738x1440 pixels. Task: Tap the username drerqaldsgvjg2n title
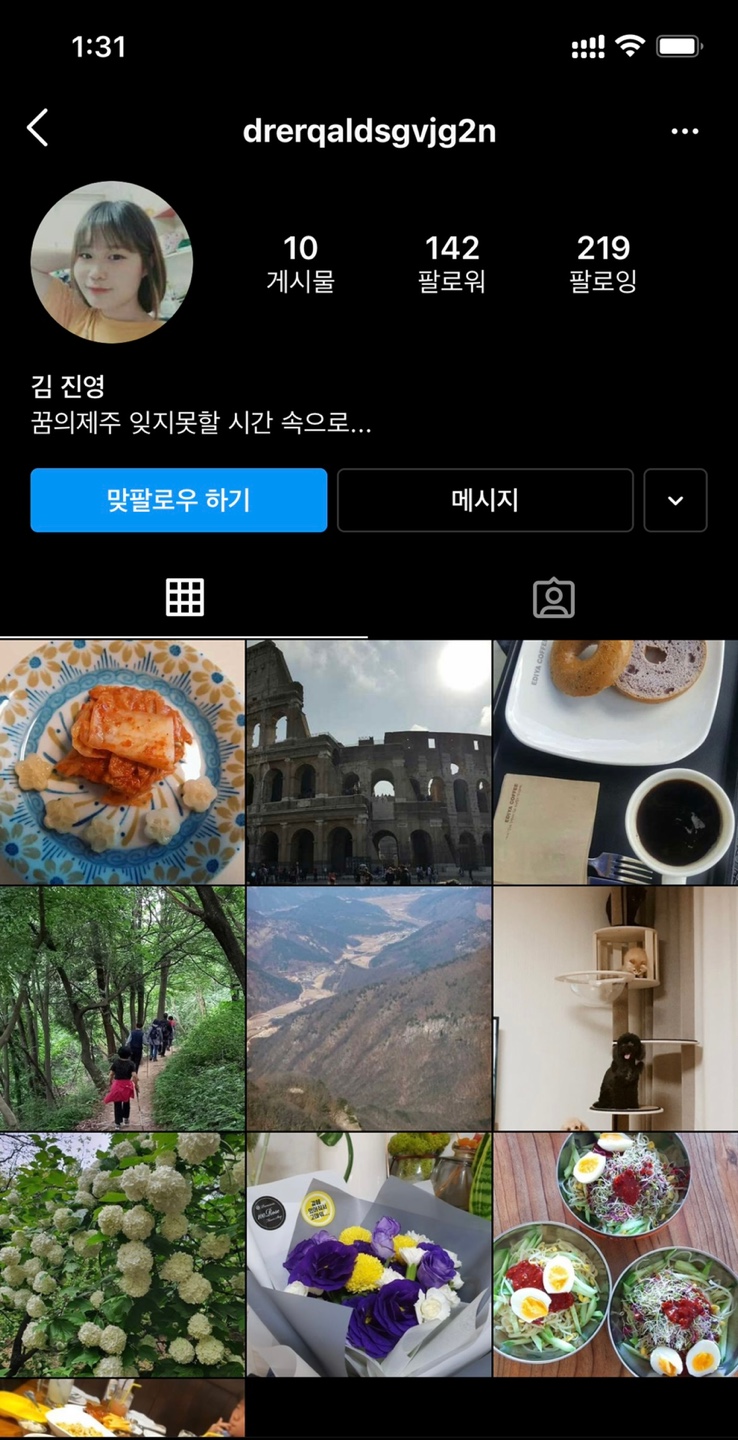click(369, 130)
